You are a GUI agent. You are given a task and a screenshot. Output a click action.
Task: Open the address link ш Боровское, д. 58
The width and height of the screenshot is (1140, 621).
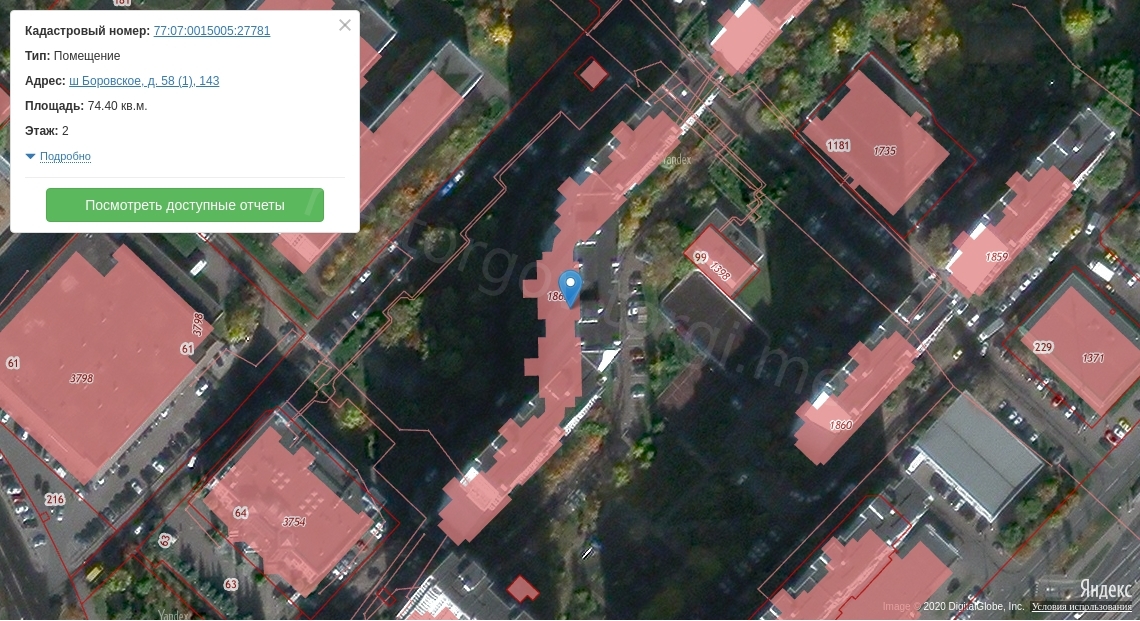click(x=144, y=81)
